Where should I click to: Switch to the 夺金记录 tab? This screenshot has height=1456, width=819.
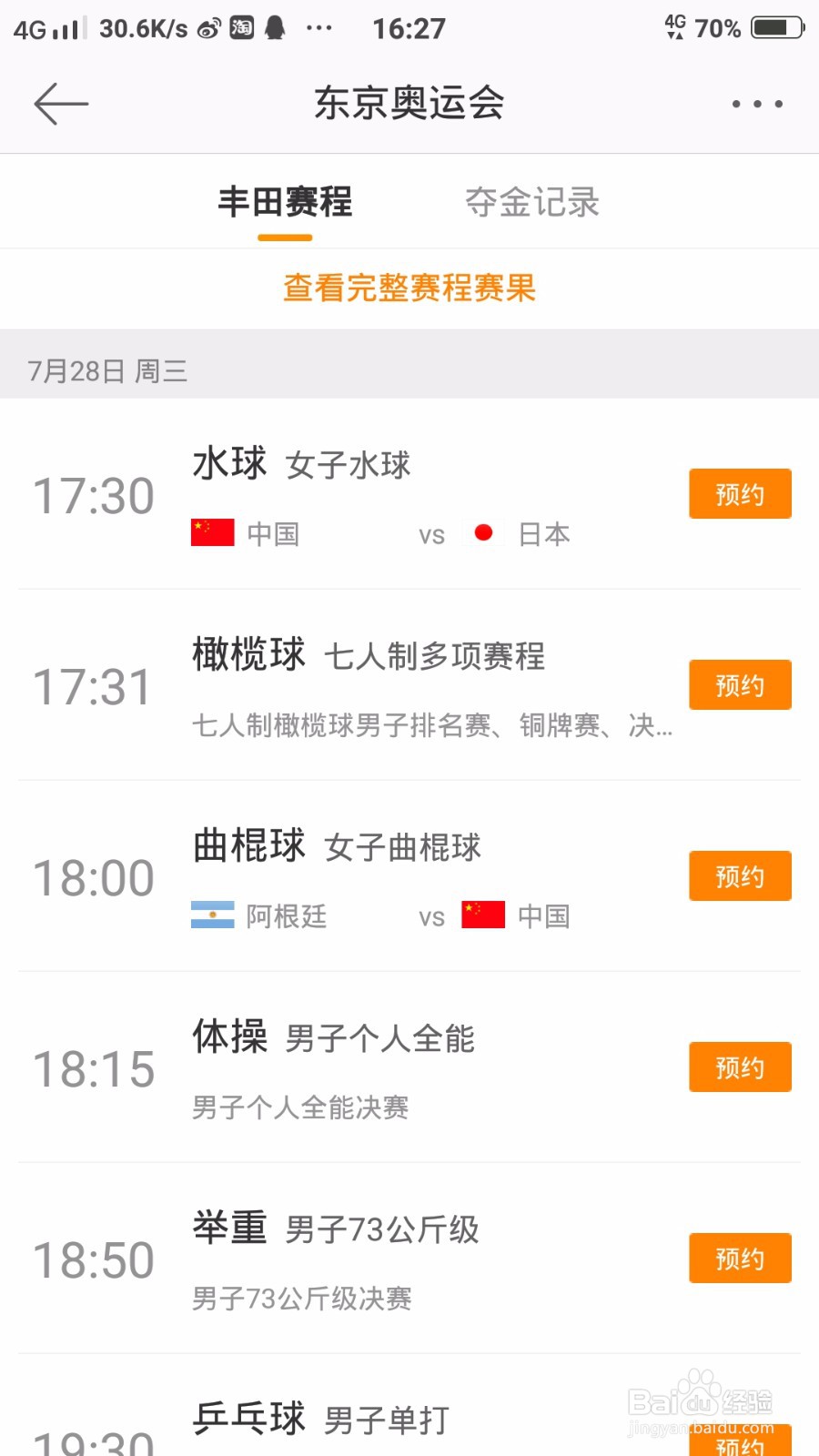(x=532, y=201)
